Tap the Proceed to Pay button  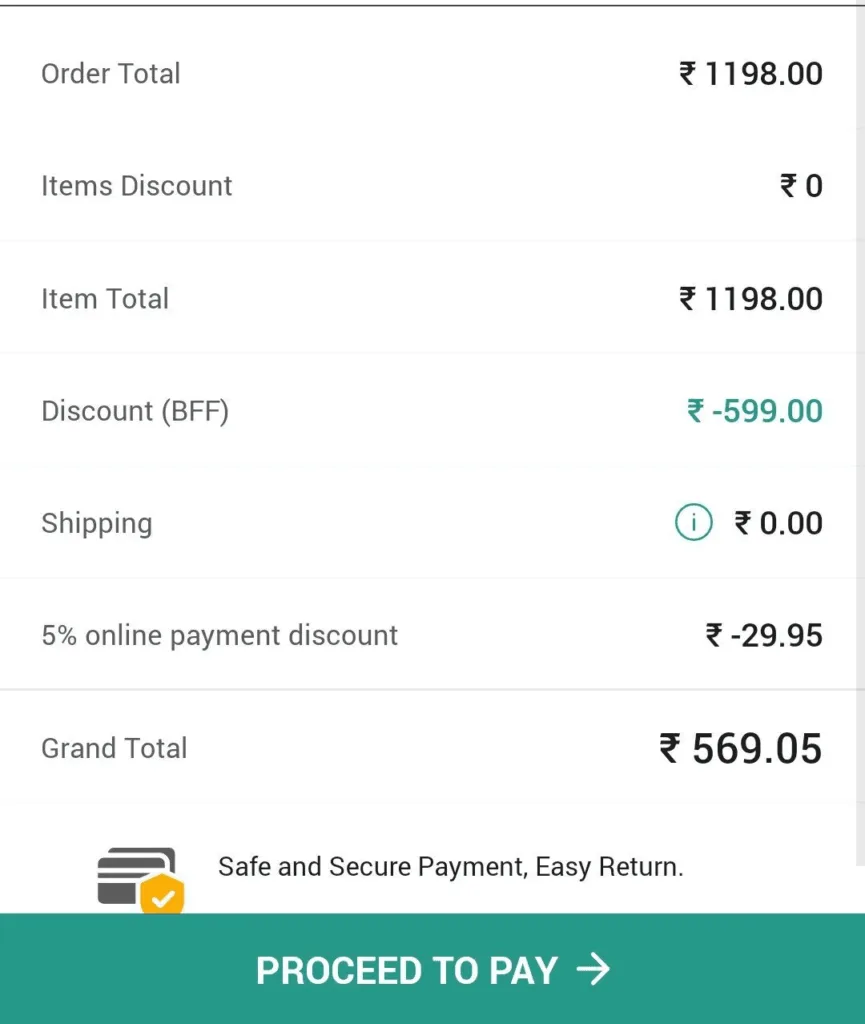(x=432, y=969)
